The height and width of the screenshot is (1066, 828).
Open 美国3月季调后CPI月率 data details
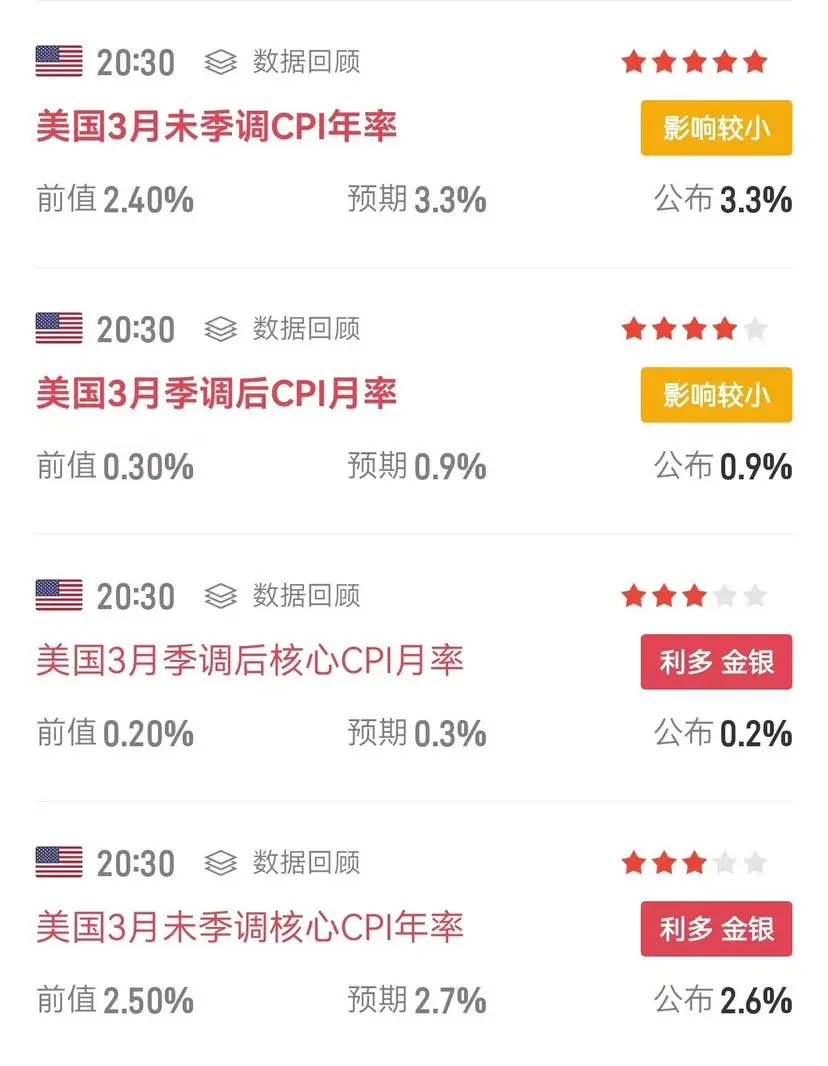(216, 394)
